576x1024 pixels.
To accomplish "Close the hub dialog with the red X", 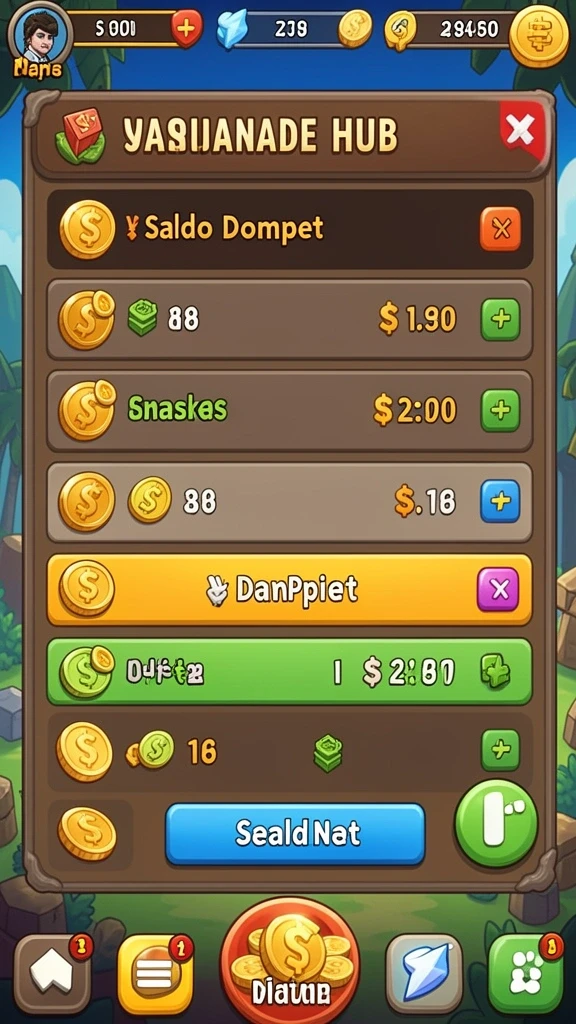I will [x=522, y=129].
